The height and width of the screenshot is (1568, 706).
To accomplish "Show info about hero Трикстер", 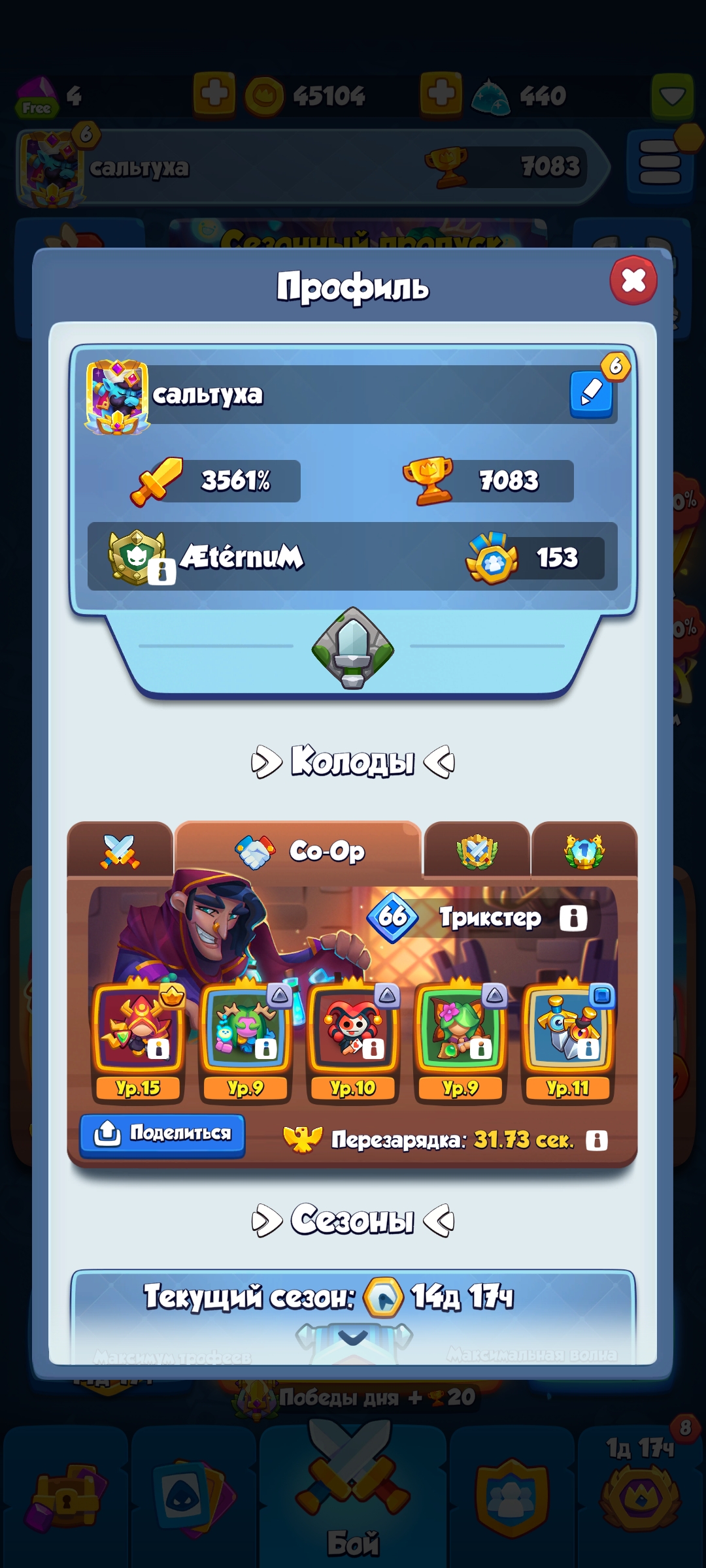I will 573,918.
